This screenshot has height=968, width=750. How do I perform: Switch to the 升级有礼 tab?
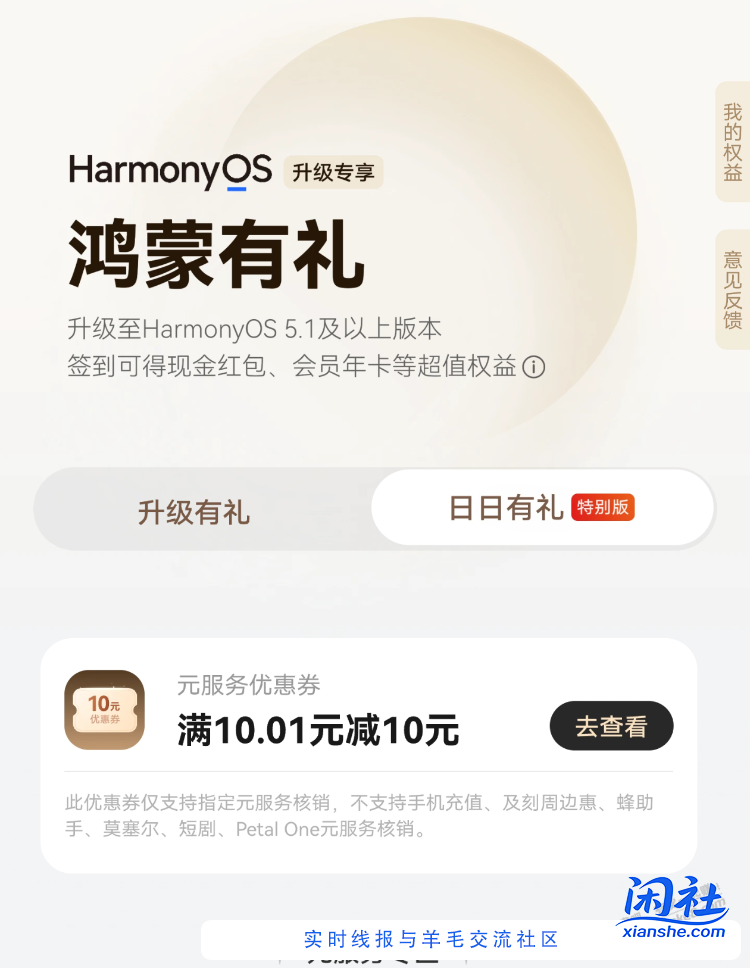coord(194,512)
